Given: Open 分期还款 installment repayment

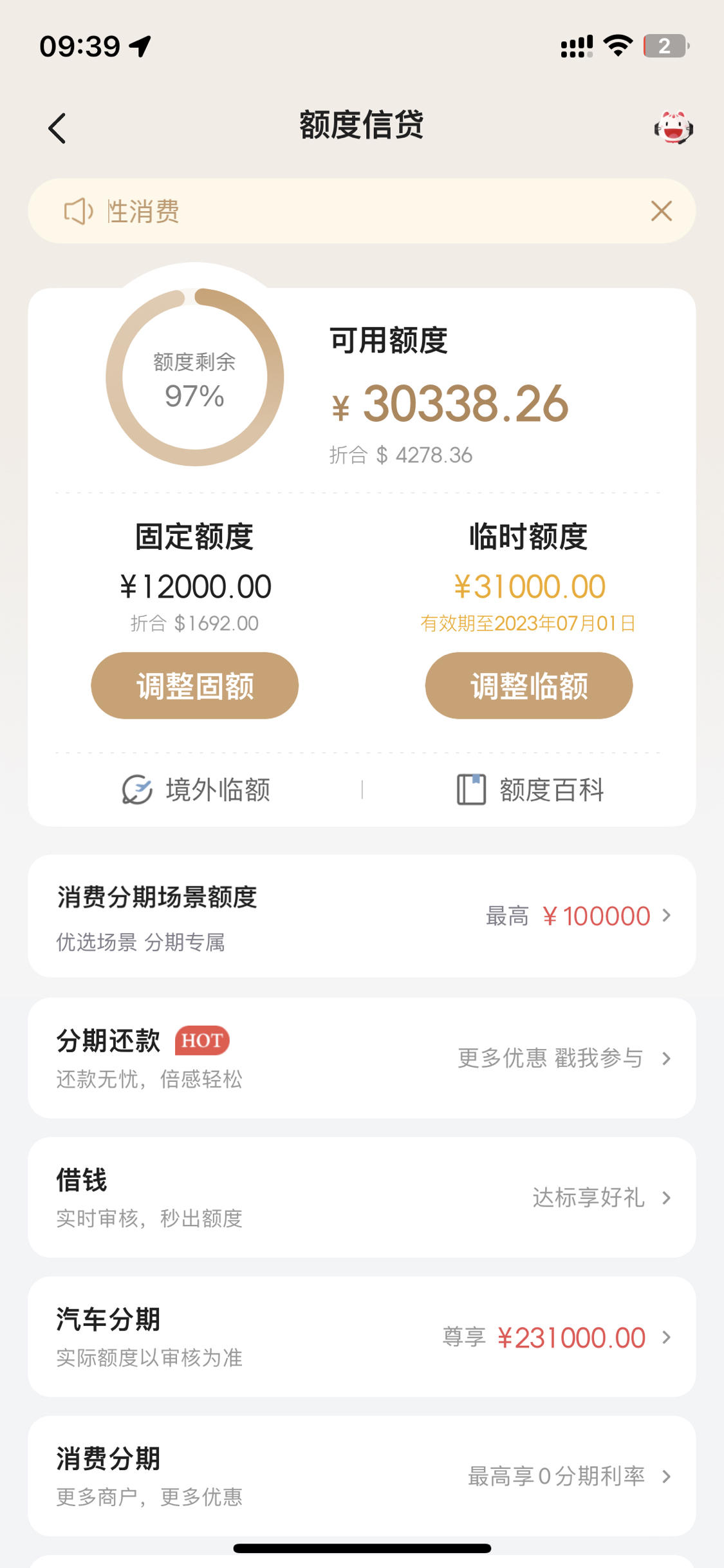Looking at the screenshot, I should (362, 1058).
